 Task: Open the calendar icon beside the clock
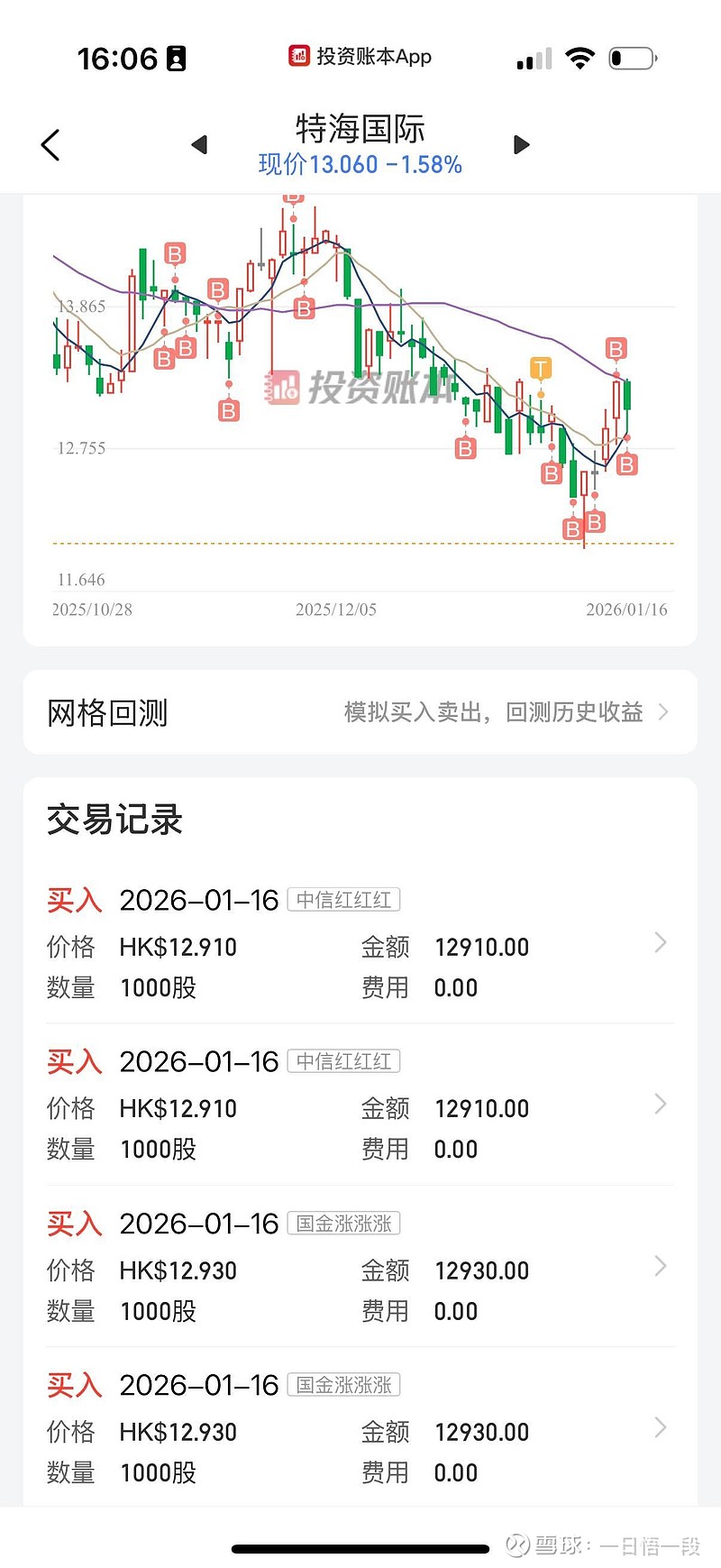point(177,56)
